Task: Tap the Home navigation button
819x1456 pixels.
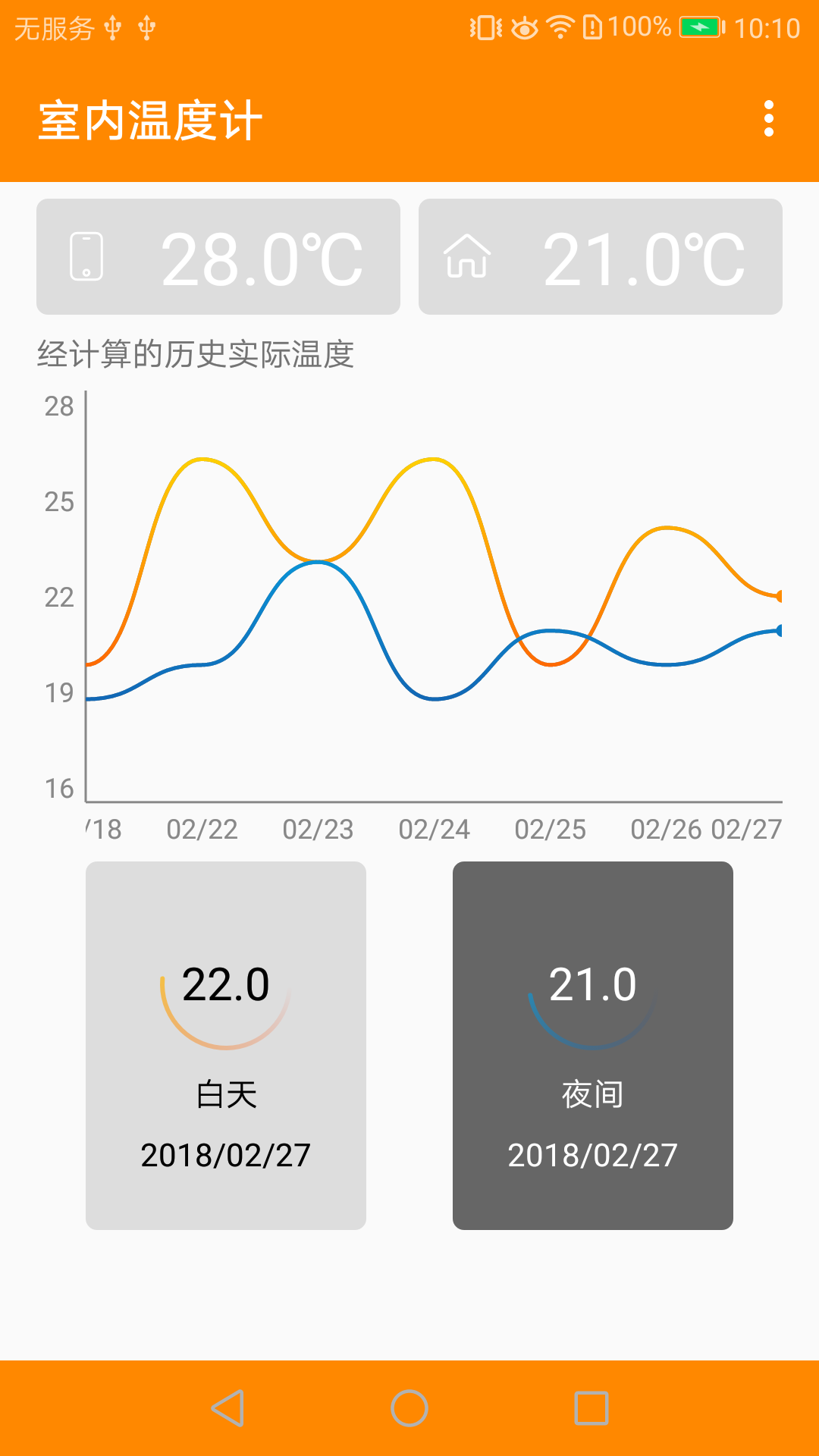Action: pyautogui.click(x=409, y=1407)
